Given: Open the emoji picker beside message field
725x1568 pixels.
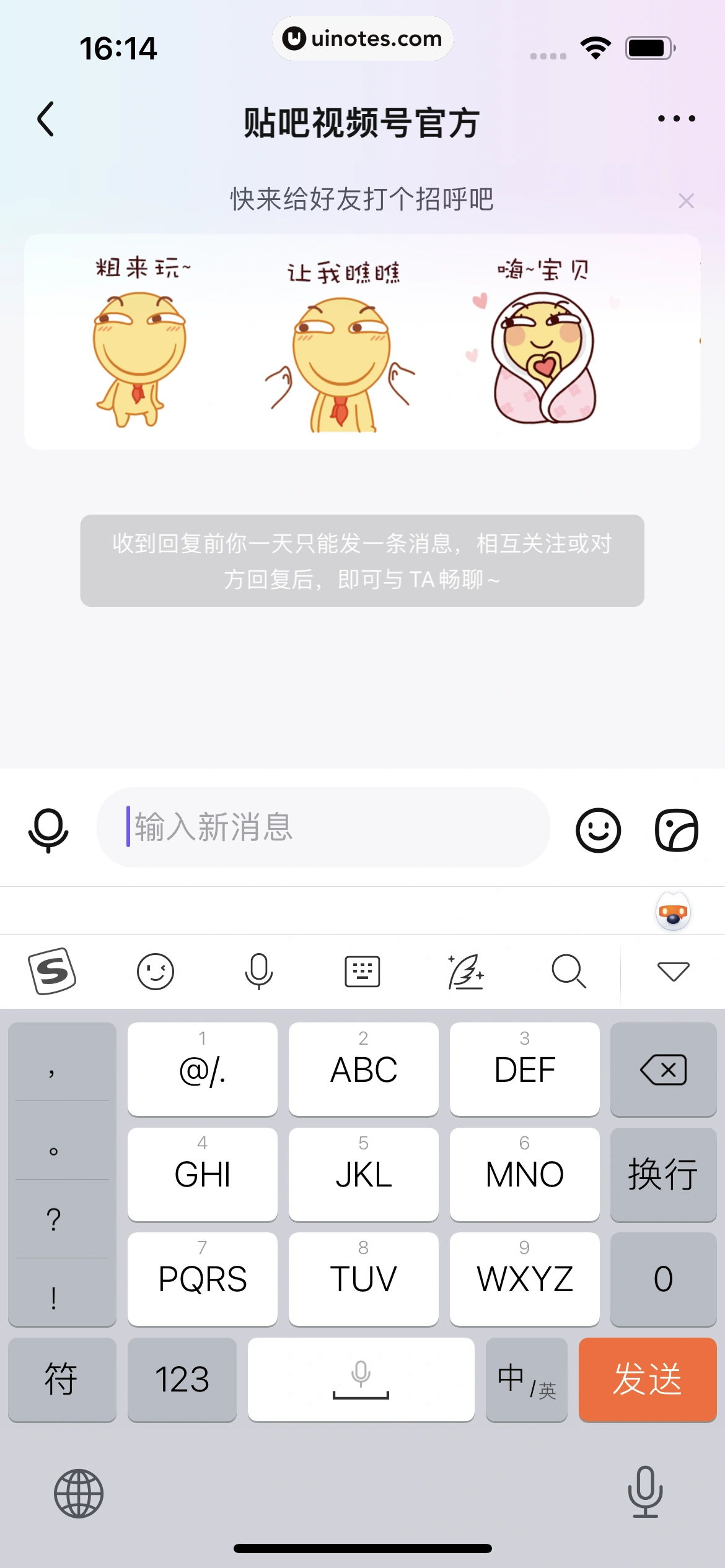Looking at the screenshot, I should [598, 830].
